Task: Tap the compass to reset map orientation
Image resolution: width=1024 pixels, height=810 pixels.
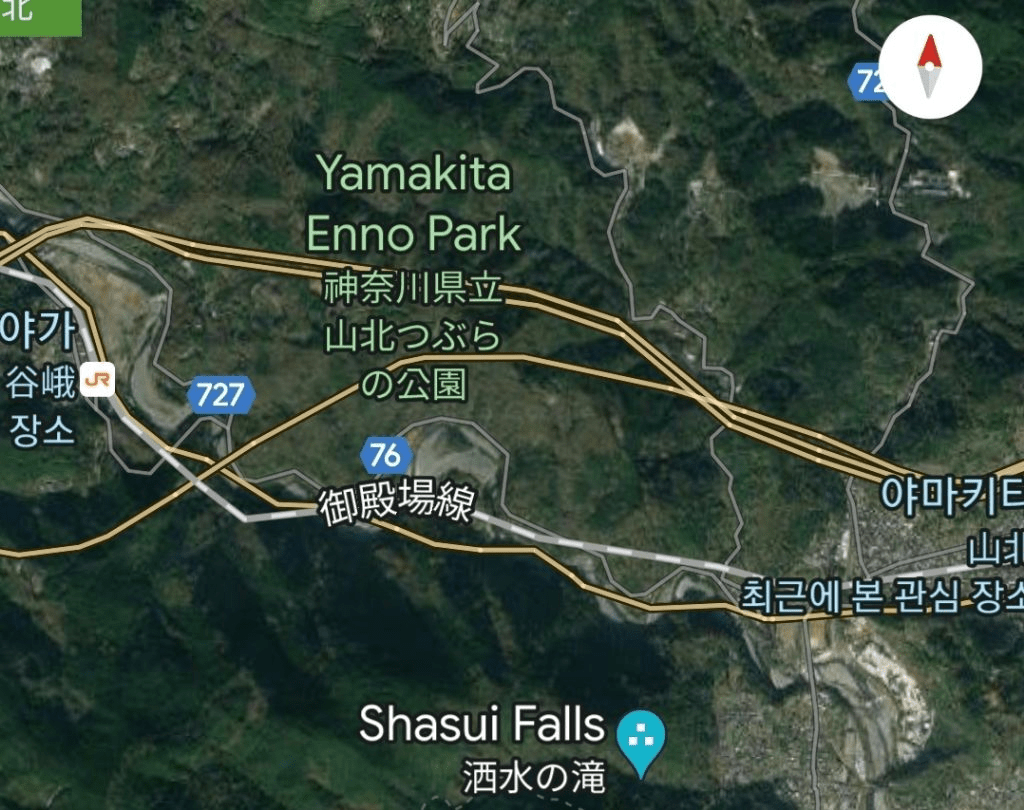Action: tap(931, 68)
